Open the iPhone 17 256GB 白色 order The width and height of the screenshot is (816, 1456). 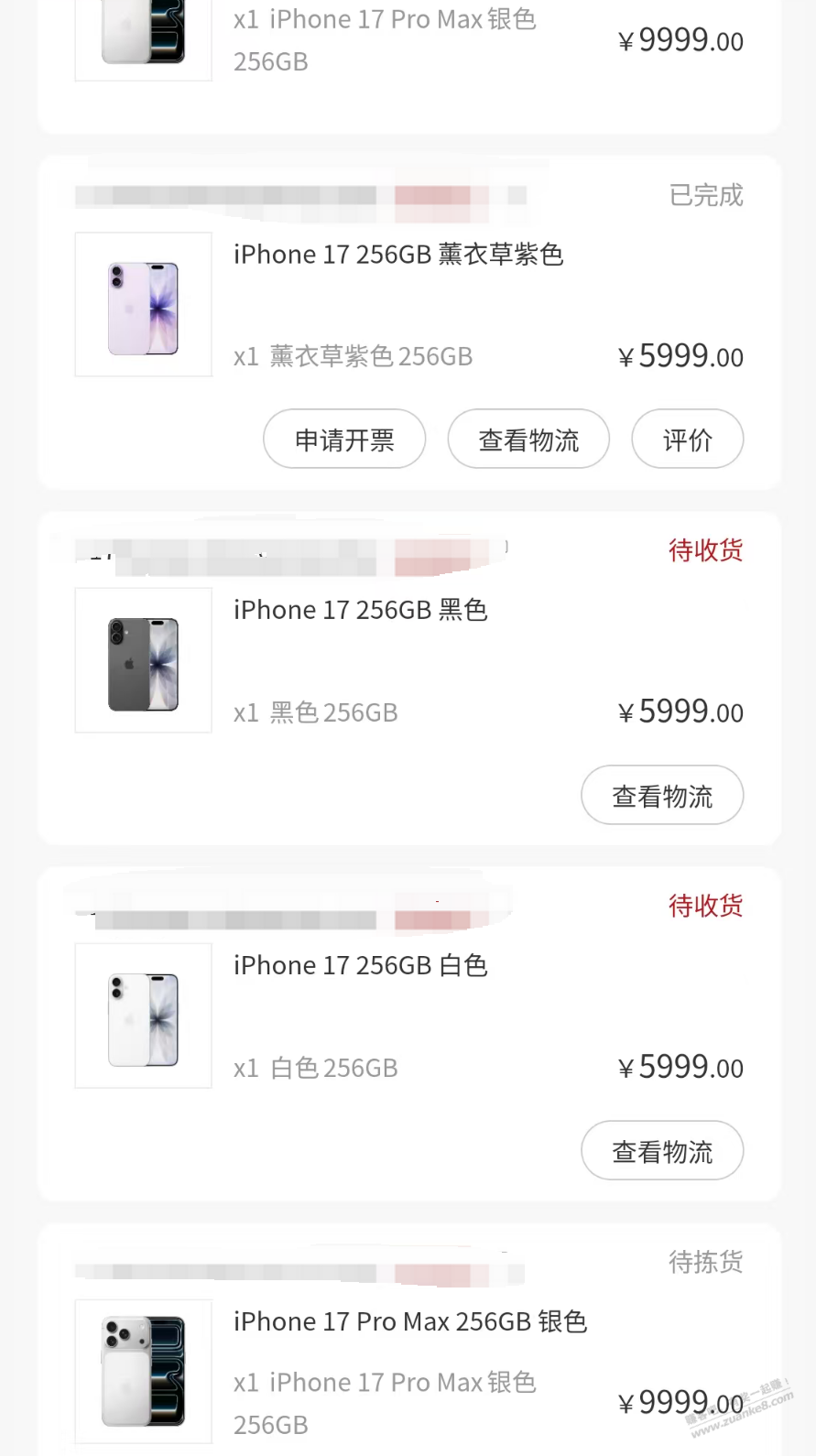[361, 966]
